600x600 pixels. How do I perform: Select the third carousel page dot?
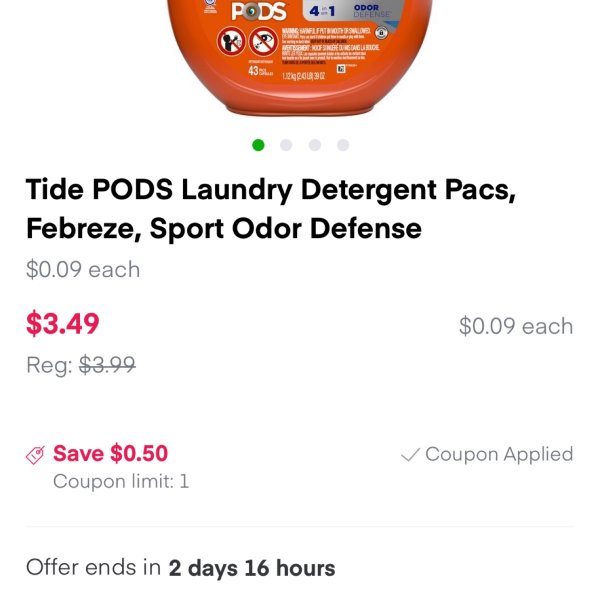click(x=315, y=146)
